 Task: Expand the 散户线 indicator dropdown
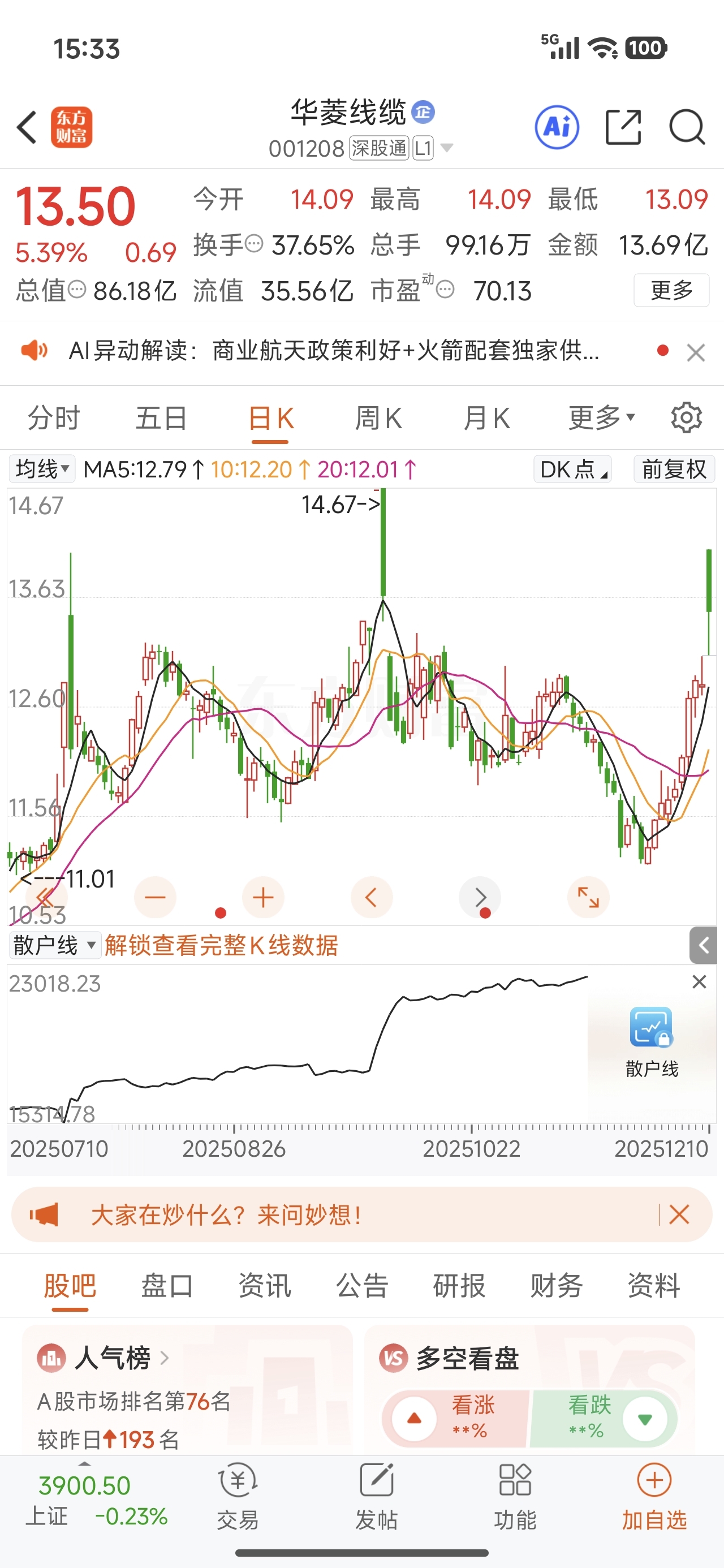click(54, 945)
